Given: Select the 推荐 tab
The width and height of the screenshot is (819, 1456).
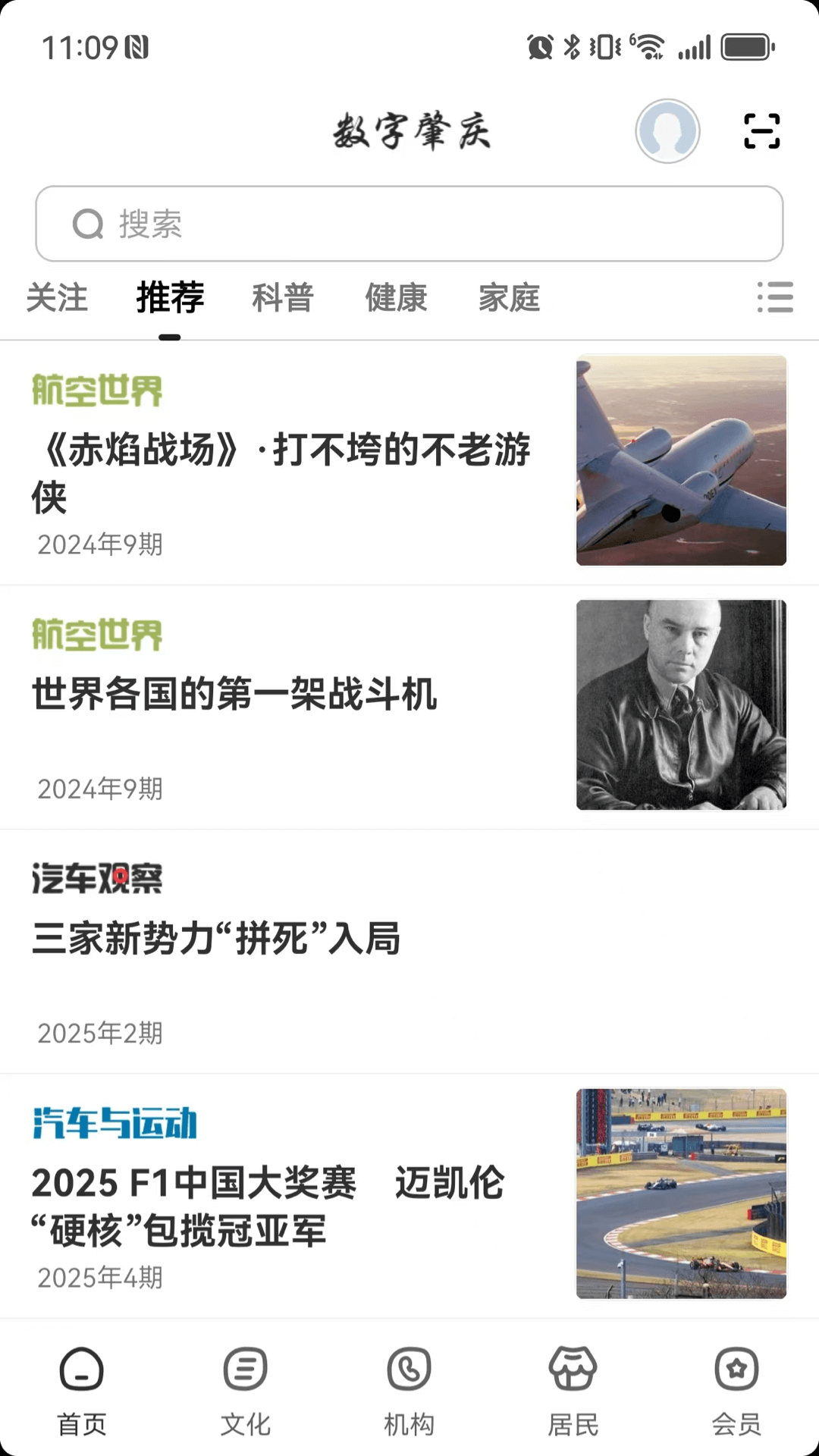Looking at the screenshot, I should pos(170,297).
